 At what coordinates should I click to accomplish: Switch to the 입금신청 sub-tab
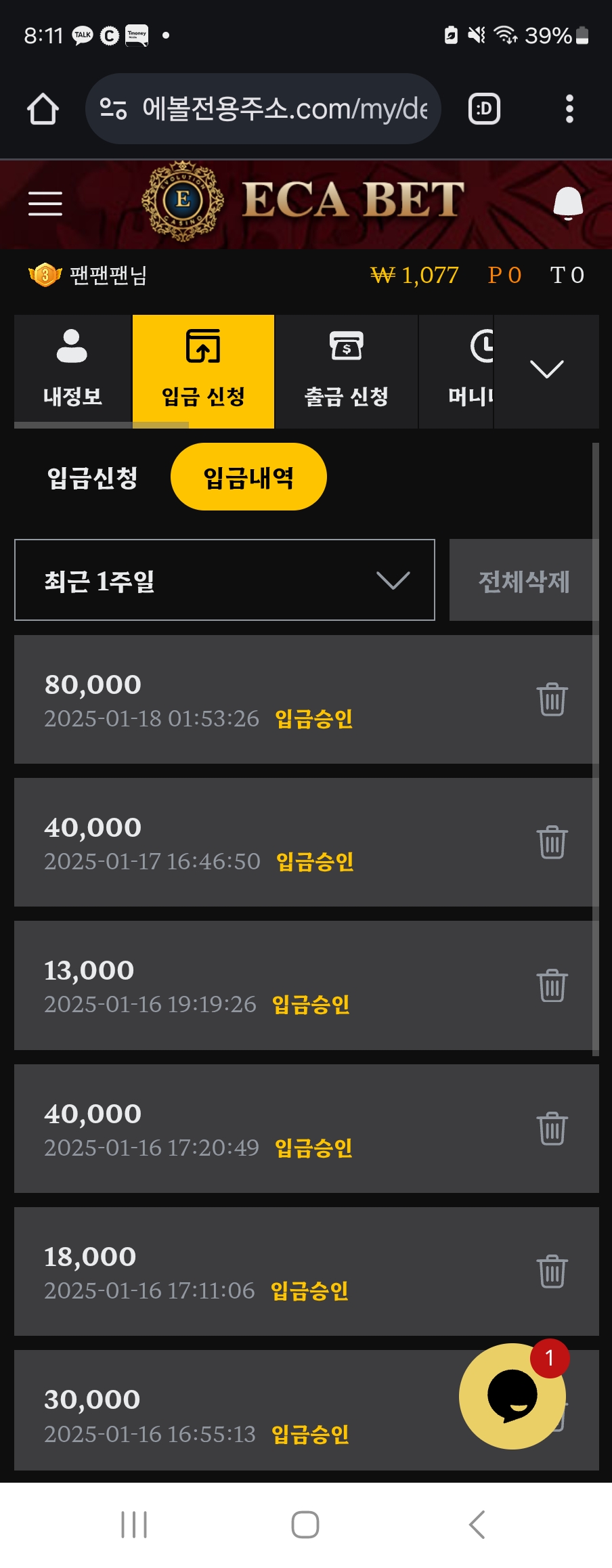(93, 477)
